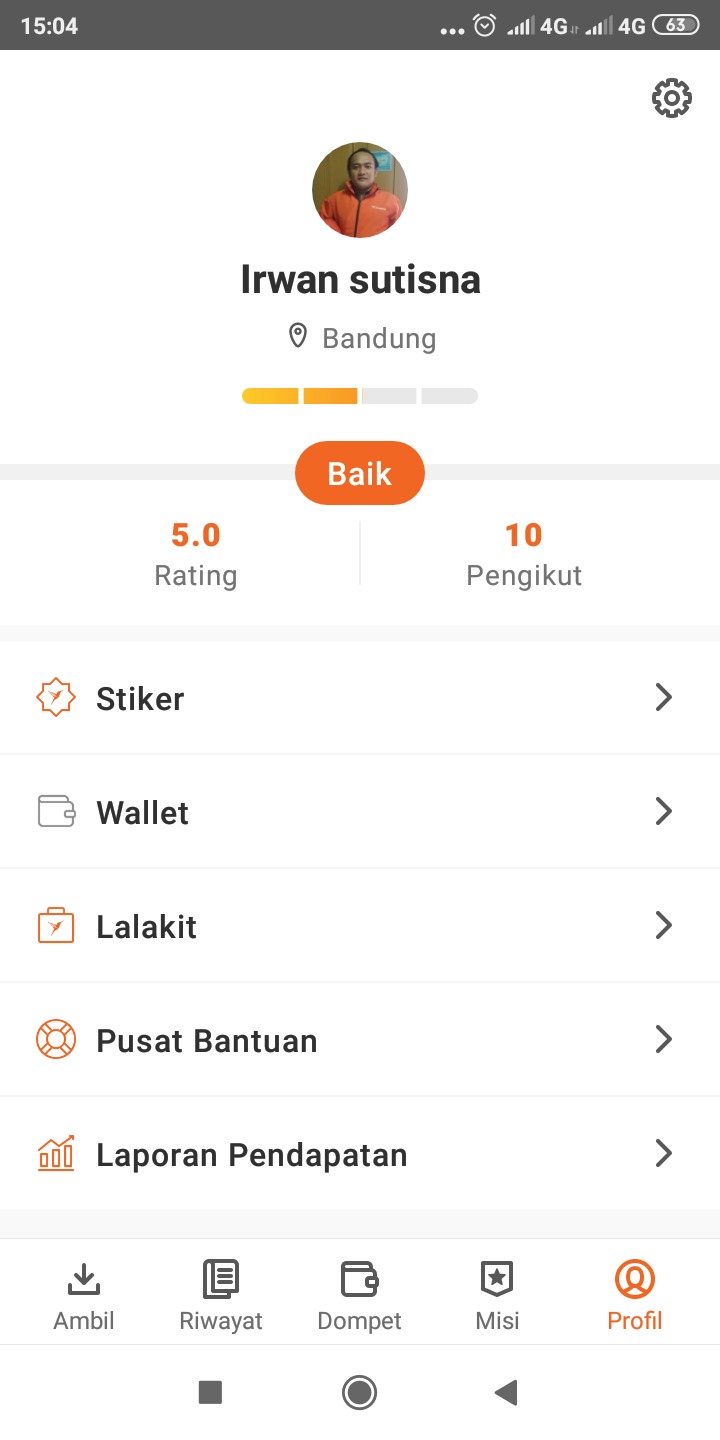Viewport: 720px width, 1440px height.
Task: Open Pusat Bantuan help center
Action: (x=360, y=1040)
